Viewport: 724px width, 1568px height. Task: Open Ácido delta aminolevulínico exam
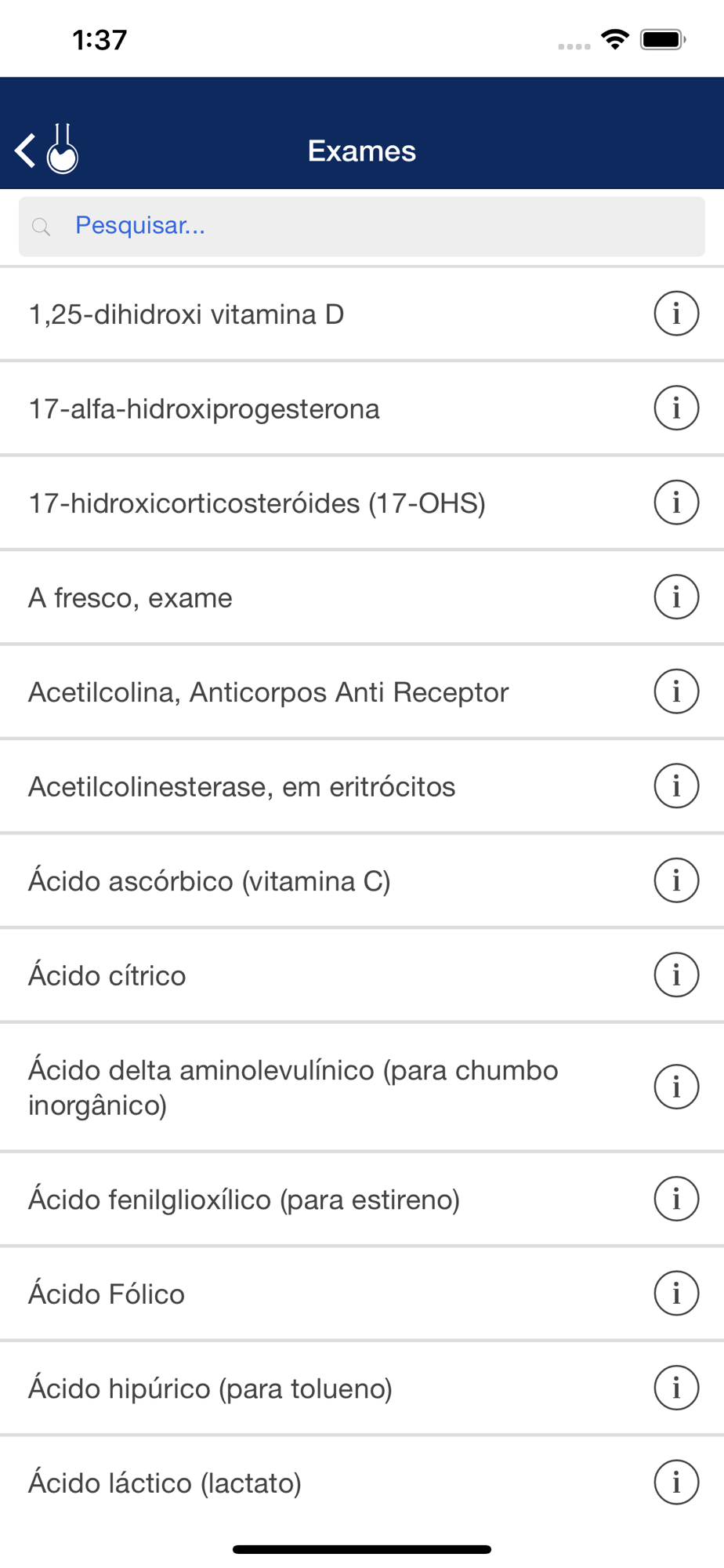362,1087
